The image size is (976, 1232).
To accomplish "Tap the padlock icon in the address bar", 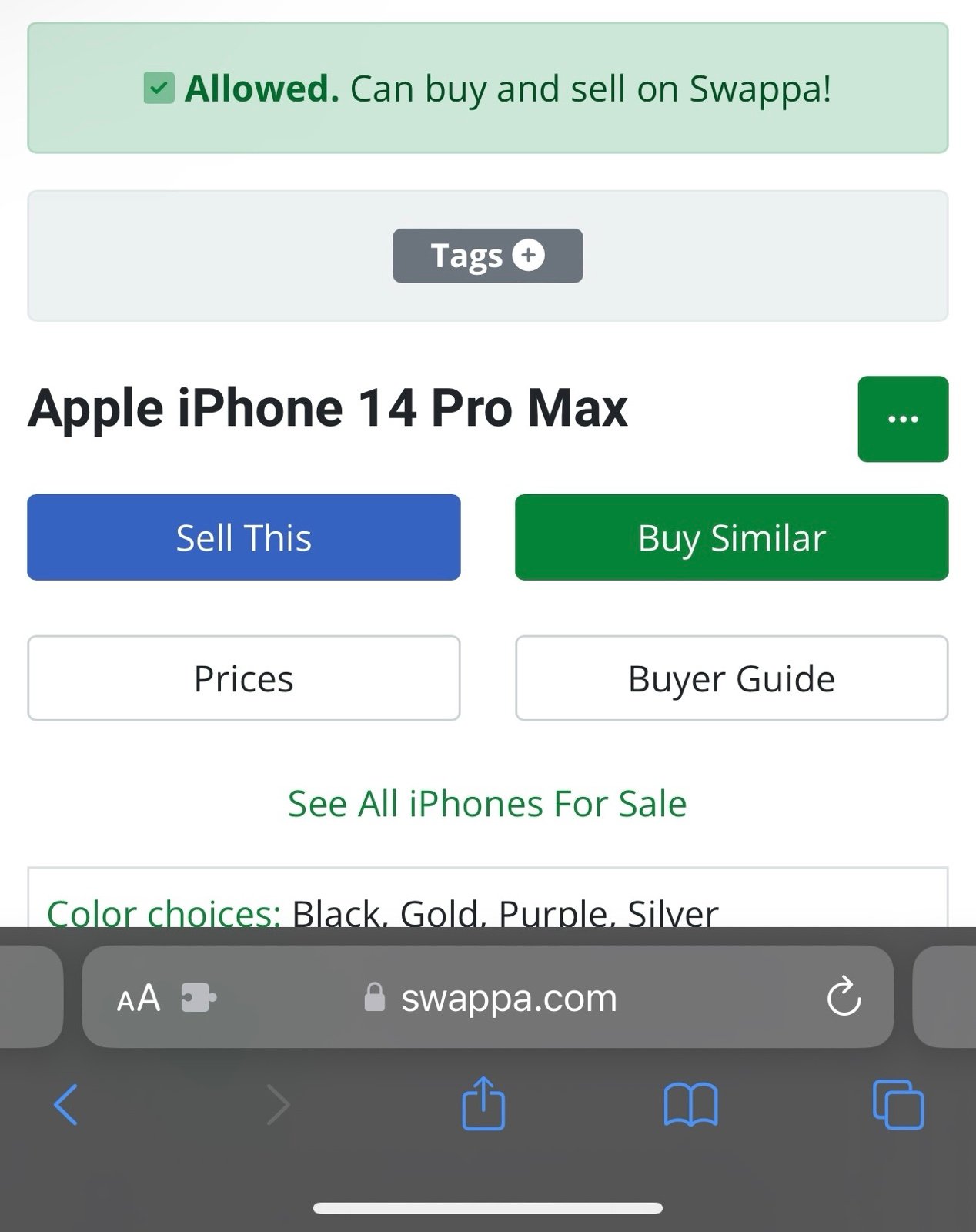I will pos(375,998).
